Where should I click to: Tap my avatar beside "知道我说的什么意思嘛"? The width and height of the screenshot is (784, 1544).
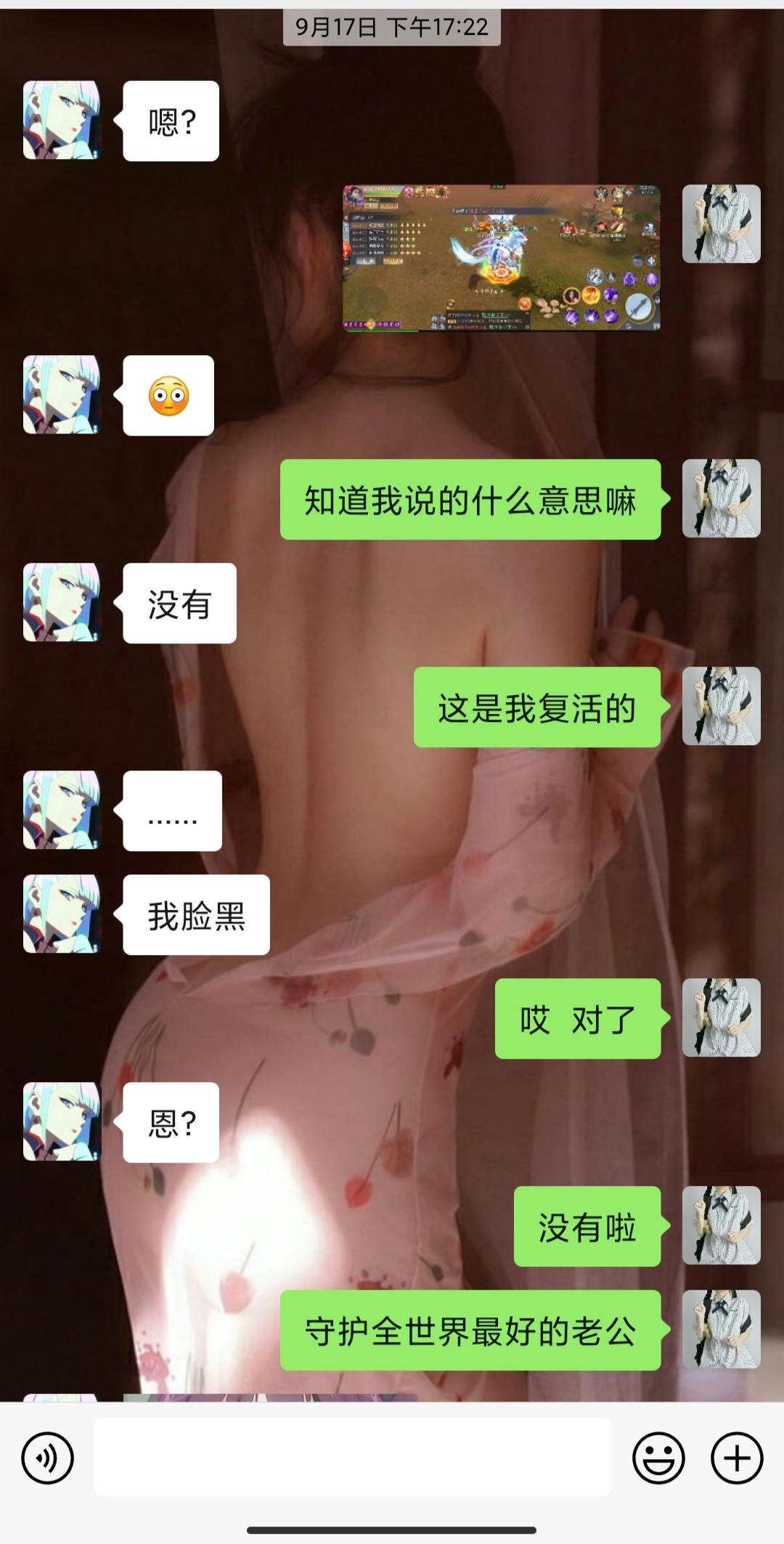(x=721, y=499)
